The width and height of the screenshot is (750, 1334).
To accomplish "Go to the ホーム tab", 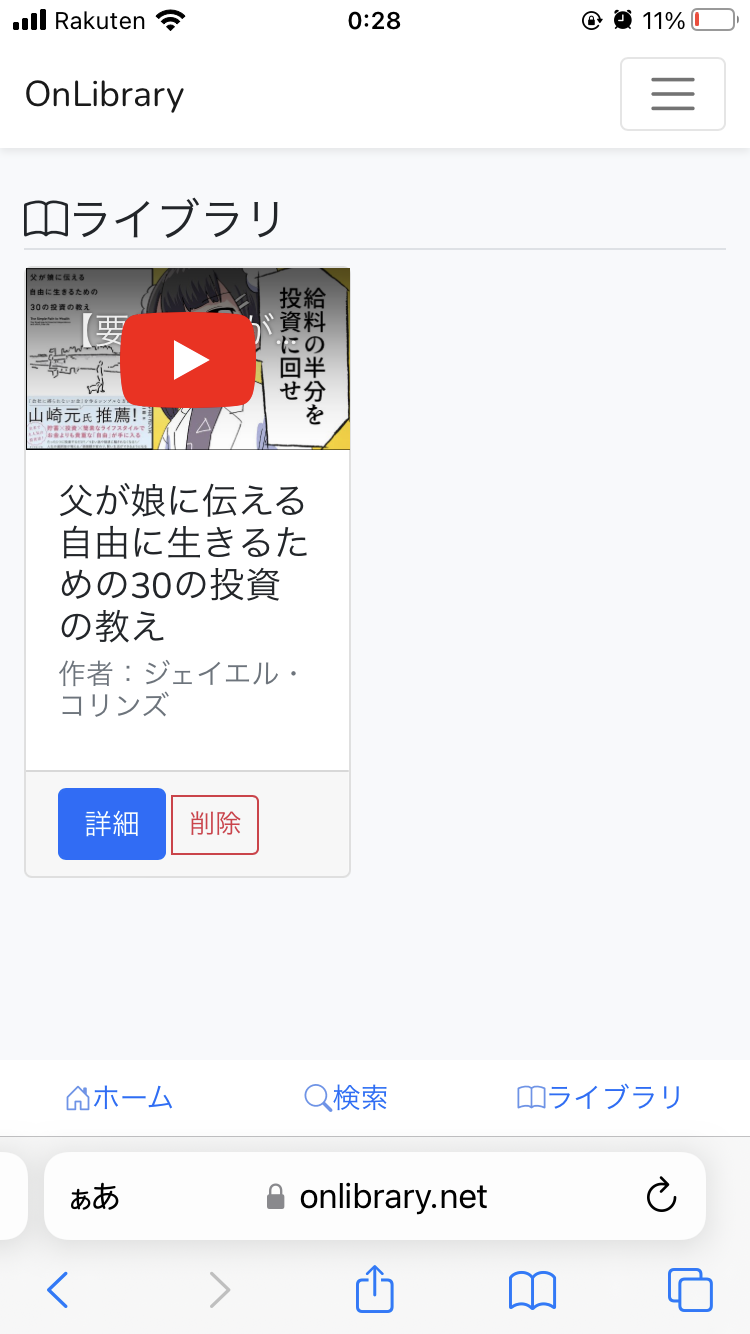I will (x=119, y=1098).
